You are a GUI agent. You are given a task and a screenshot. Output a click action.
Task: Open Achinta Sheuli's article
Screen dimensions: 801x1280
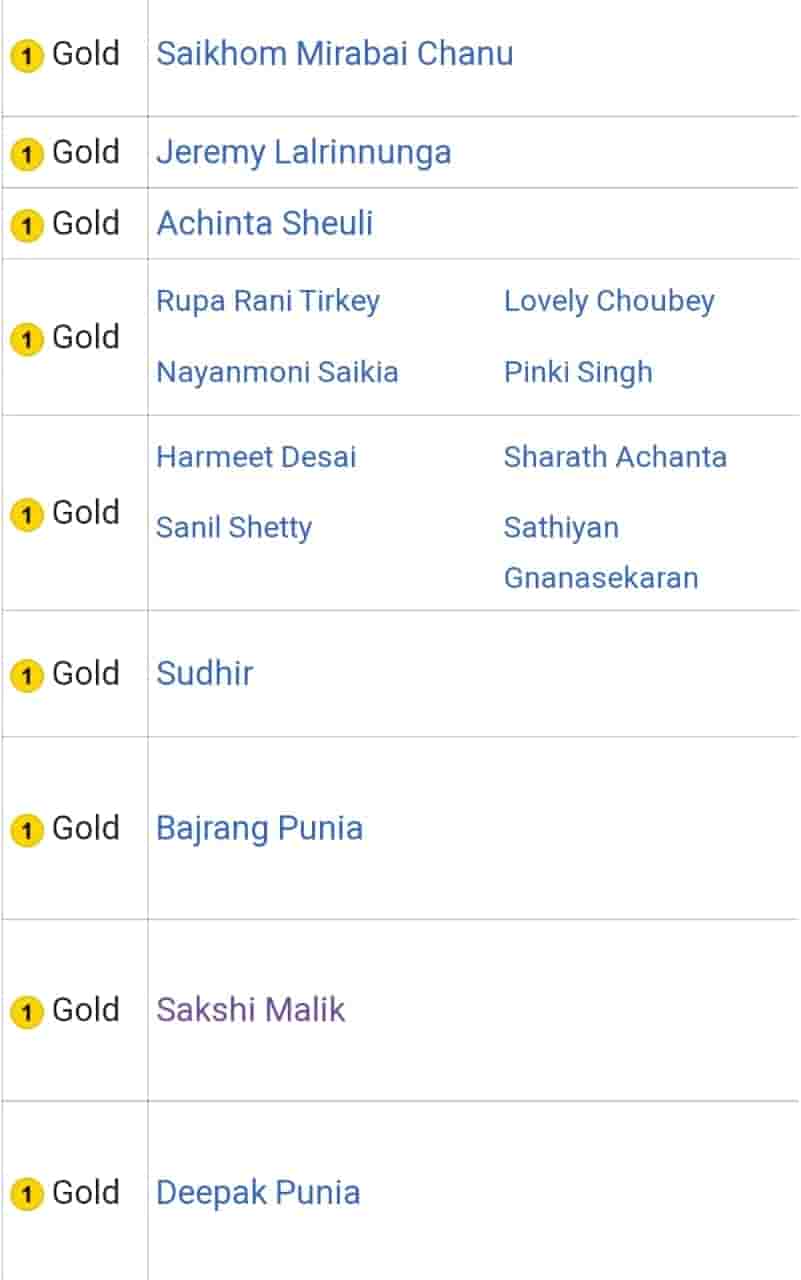click(264, 223)
